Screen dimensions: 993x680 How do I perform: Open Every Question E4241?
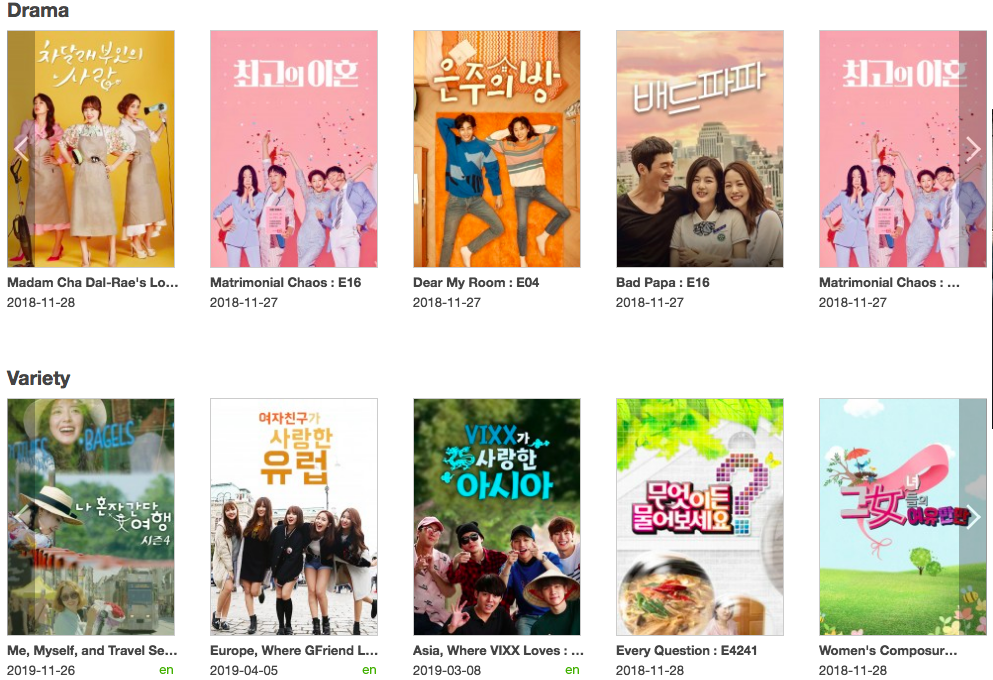[700, 517]
